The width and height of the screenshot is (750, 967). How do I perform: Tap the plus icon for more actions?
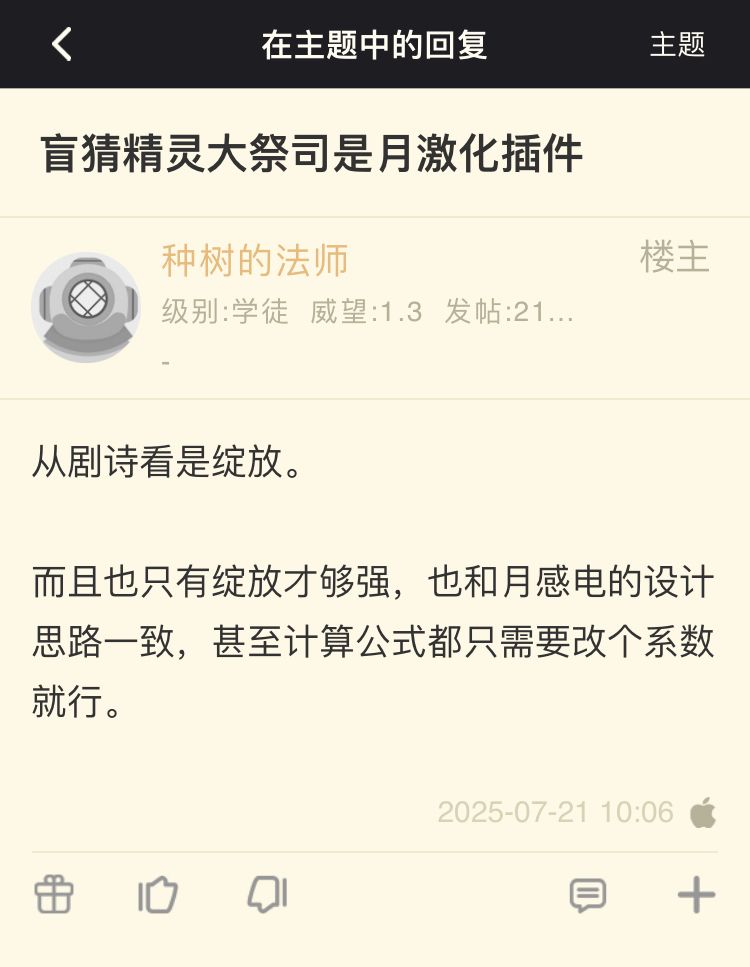[697, 896]
